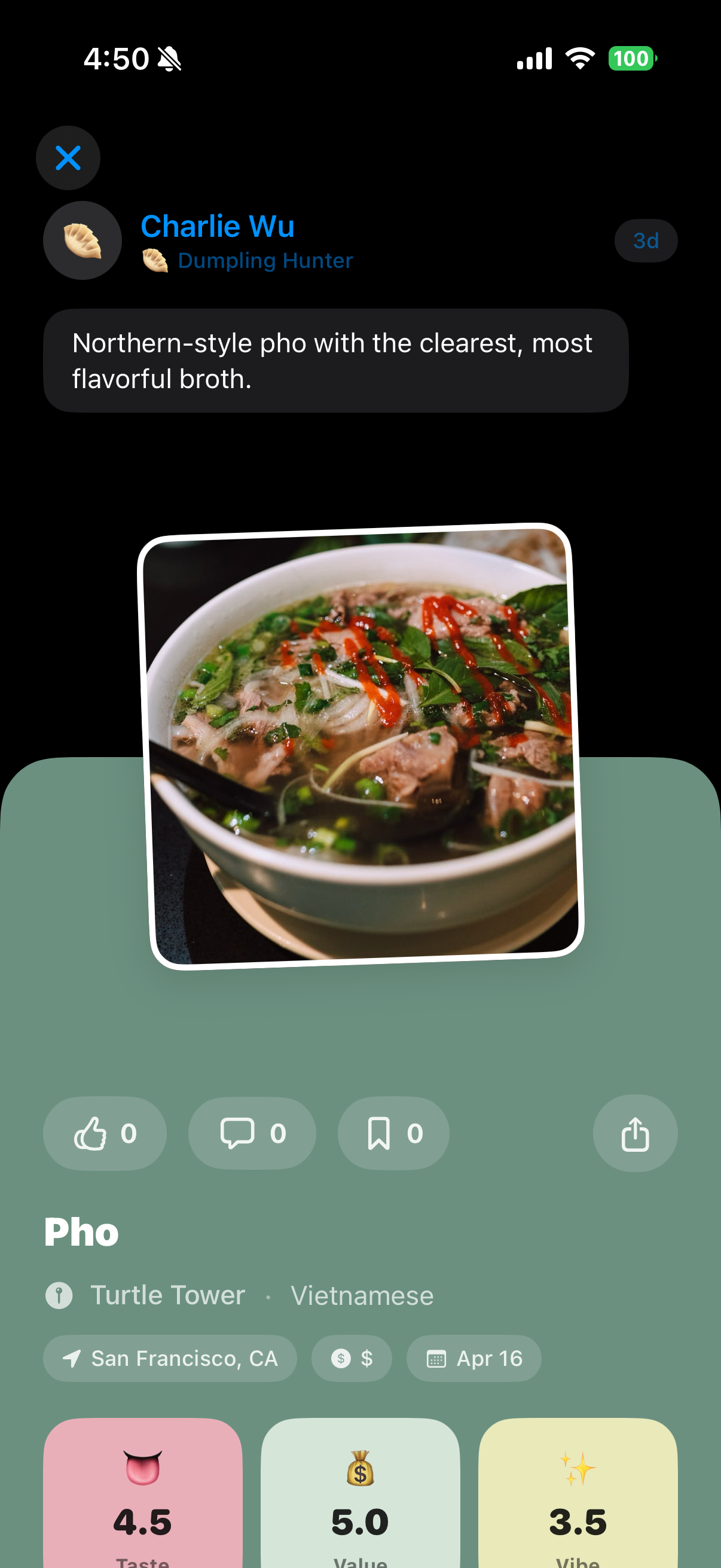
Task: Click the navigation arrow in the location pill
Action: pyautogui.click(x=73, y=1359)
